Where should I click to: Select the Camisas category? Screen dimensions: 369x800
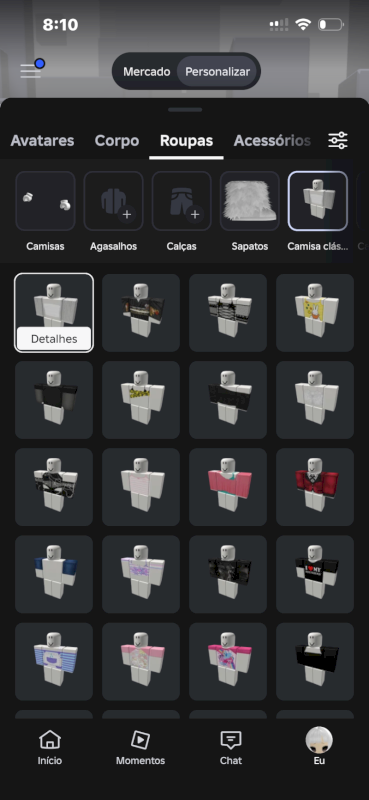[x=45, y=212]
